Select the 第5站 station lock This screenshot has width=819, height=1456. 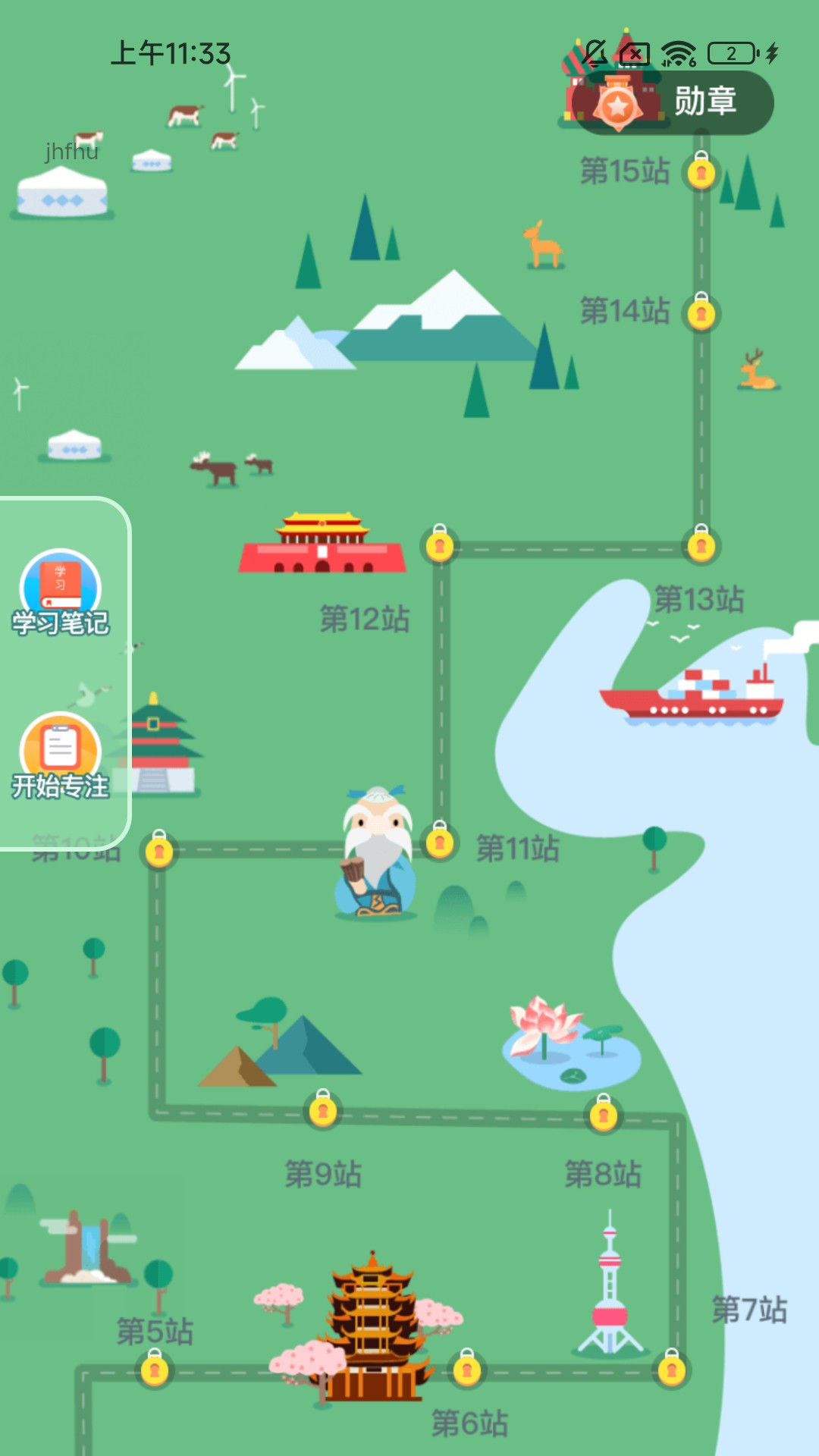(155, 1367)
